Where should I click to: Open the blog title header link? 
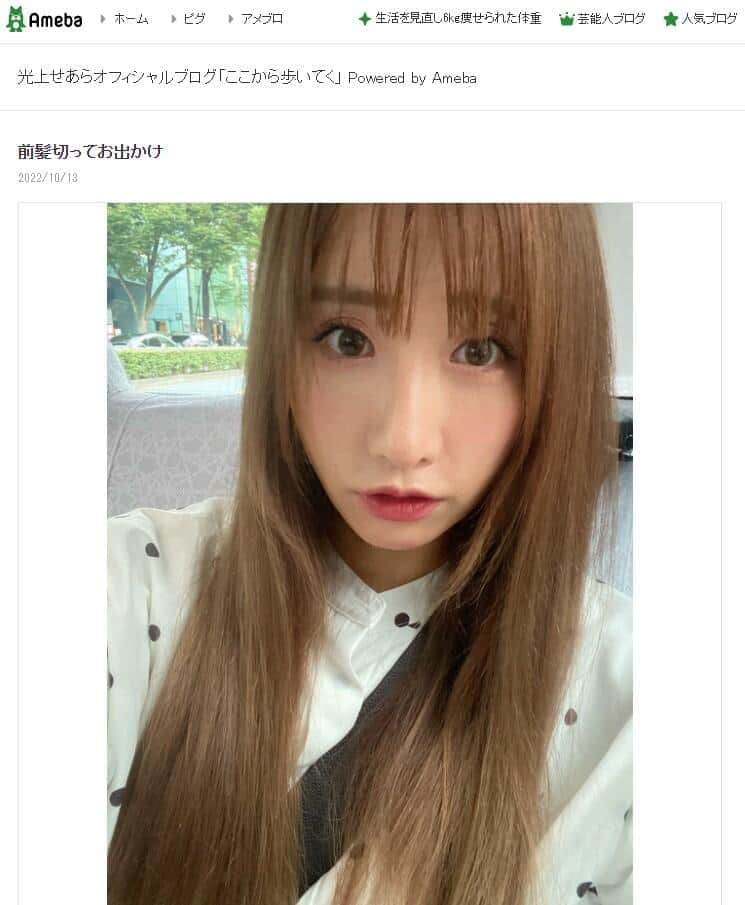[246, 77]
